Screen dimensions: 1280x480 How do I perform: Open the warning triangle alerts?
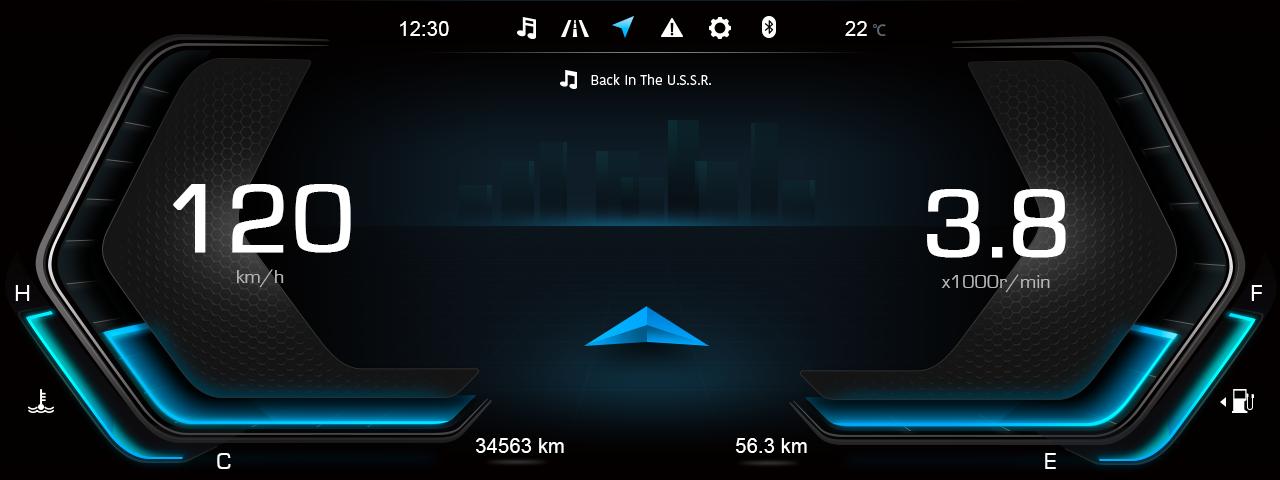pos(672,28)
